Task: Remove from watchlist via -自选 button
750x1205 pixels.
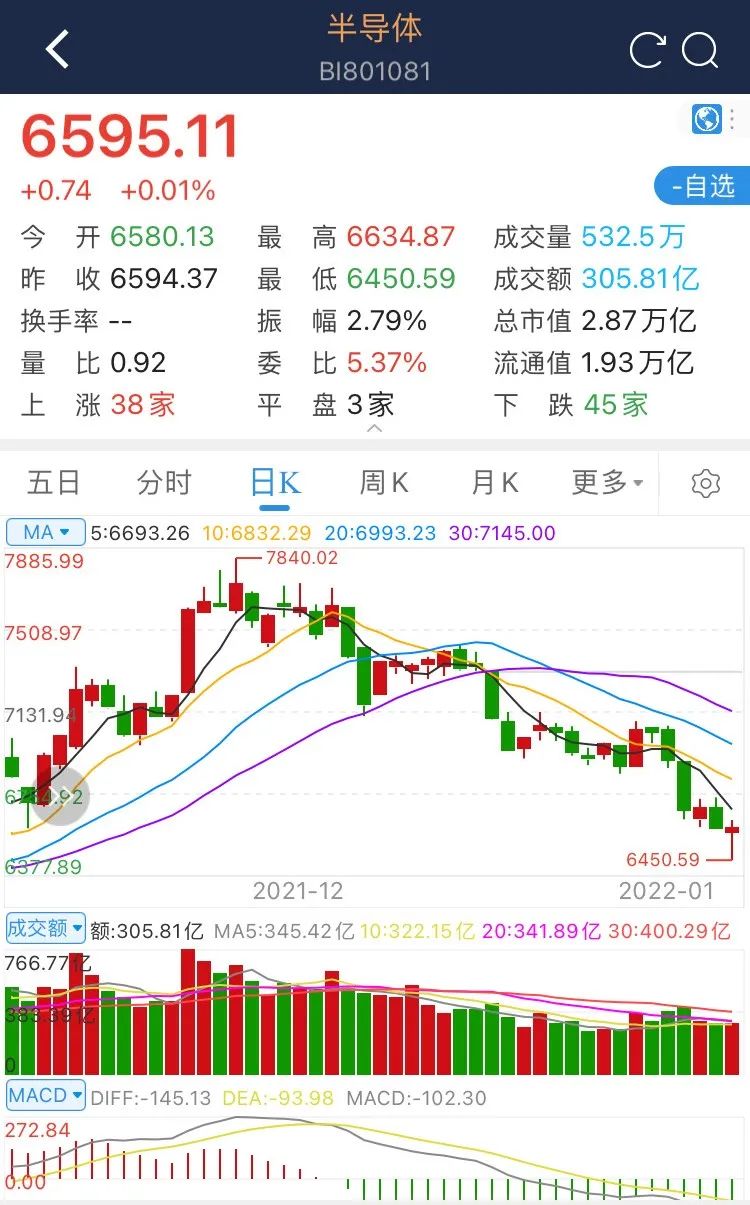Action: click(703, 186)
